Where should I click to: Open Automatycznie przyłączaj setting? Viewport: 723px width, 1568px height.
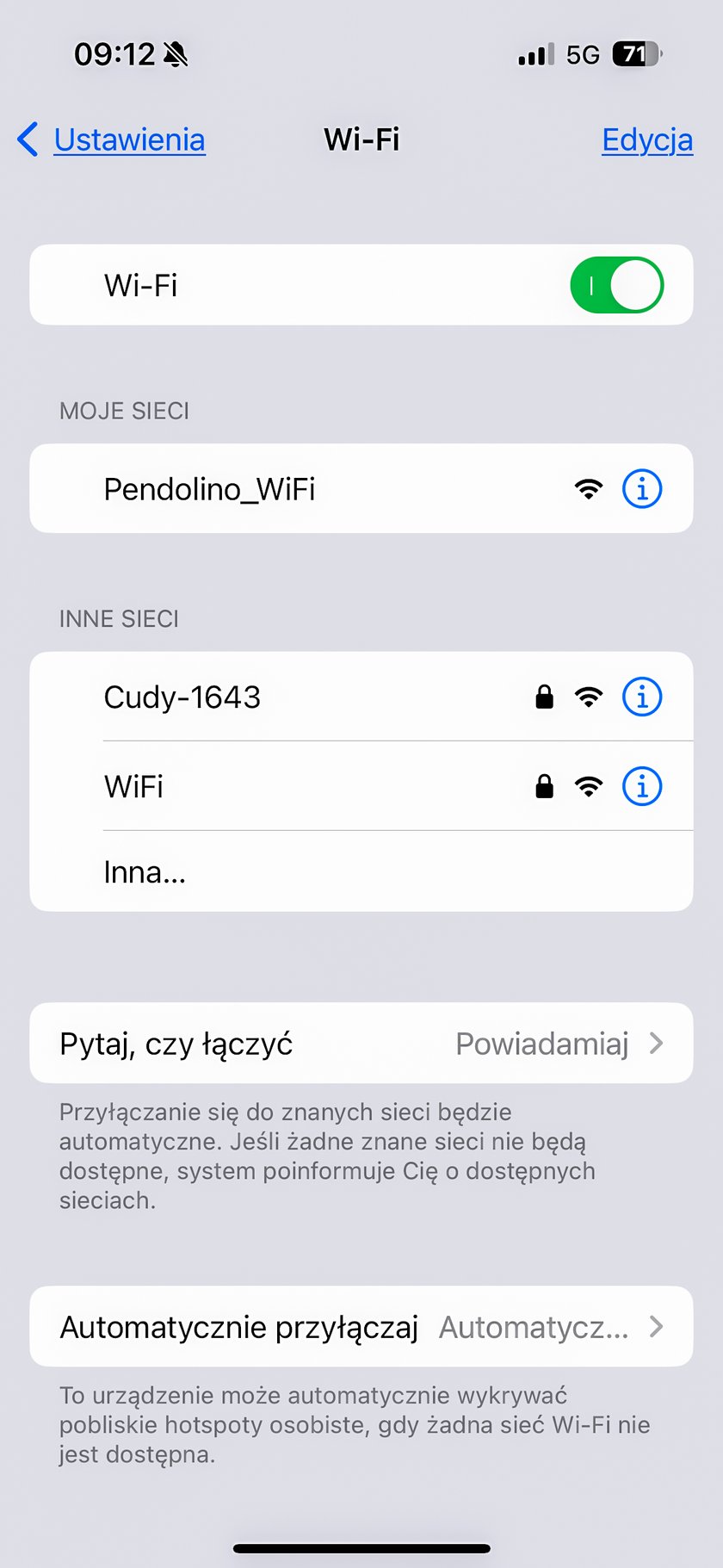coord(361,1327)
